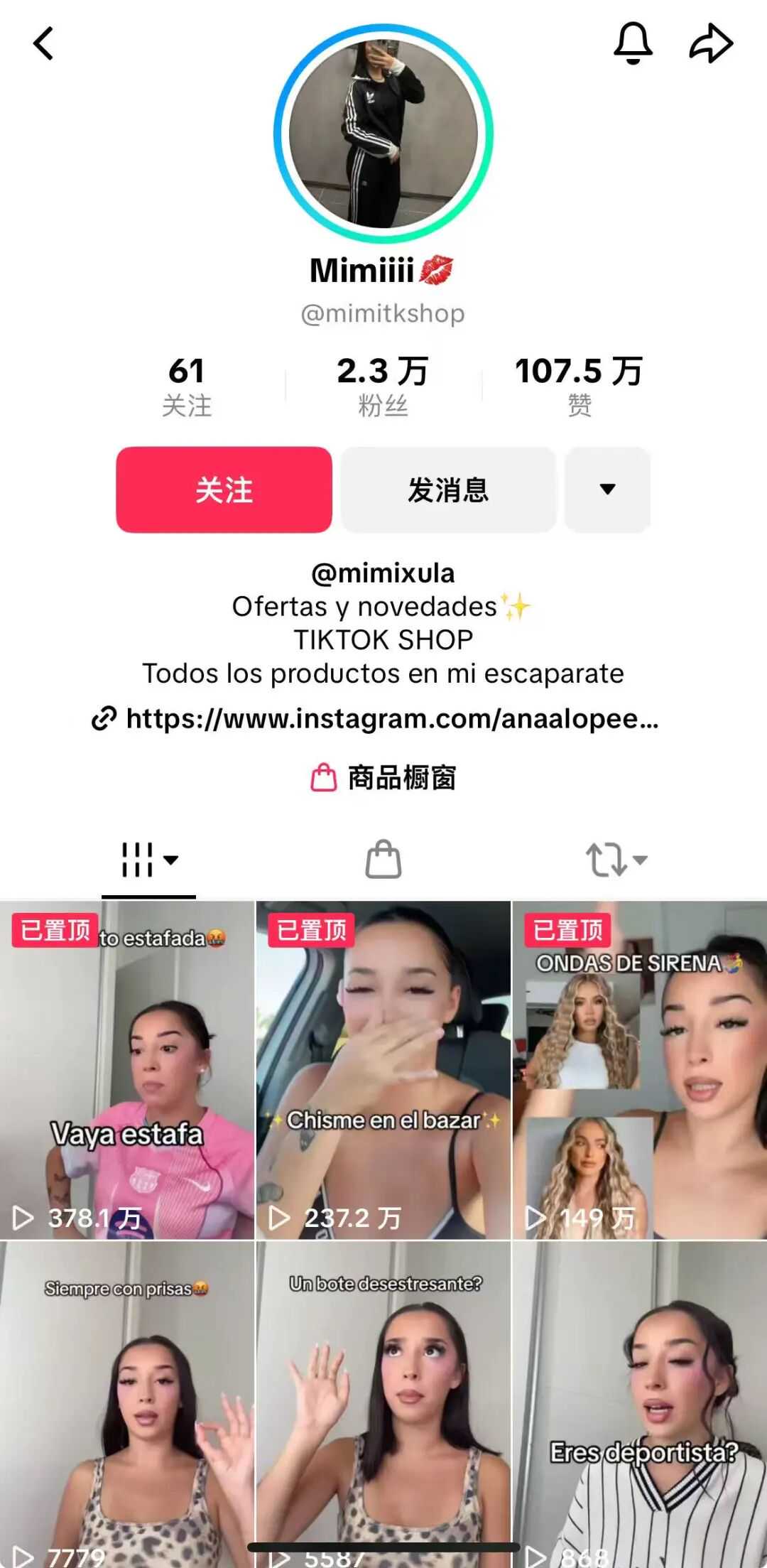Screen dimensions: 767x1568
Task: Switch to the shopping bag tab
Action: point(383,860)
